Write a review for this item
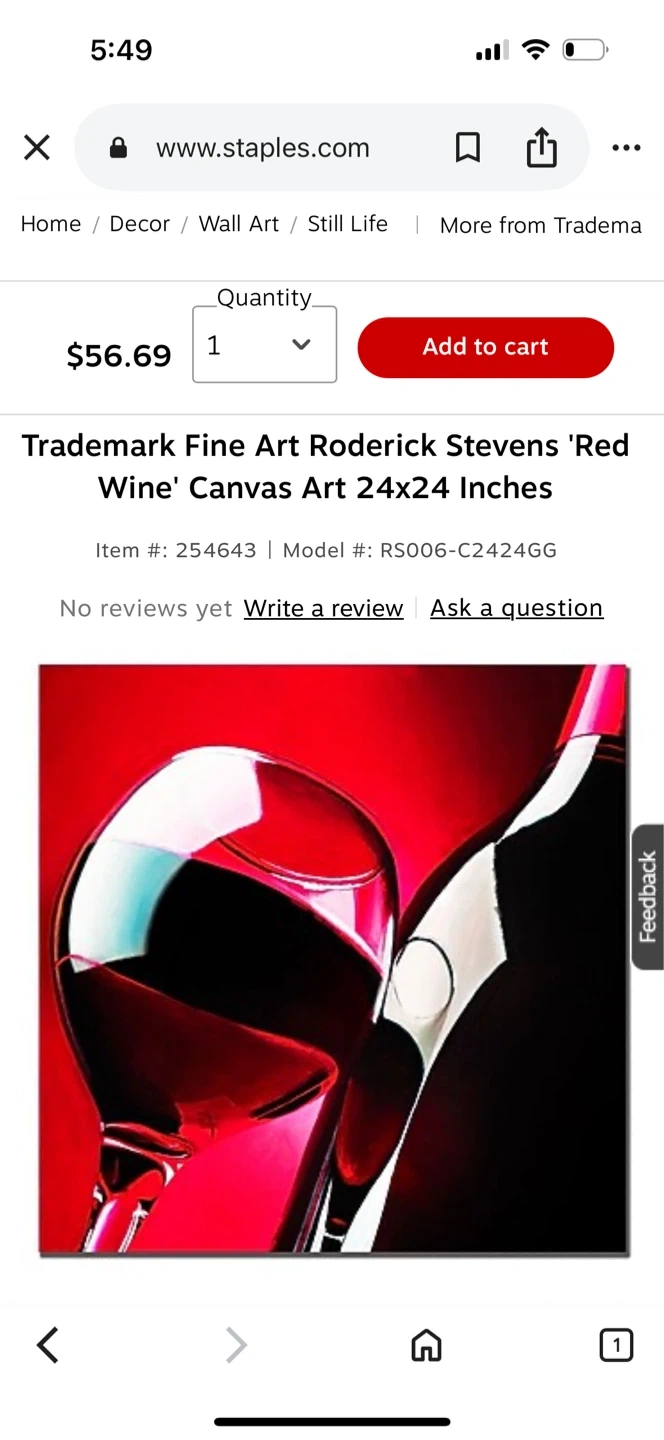The height and width of the screenshot is (1440, 664). click(323, 608)
